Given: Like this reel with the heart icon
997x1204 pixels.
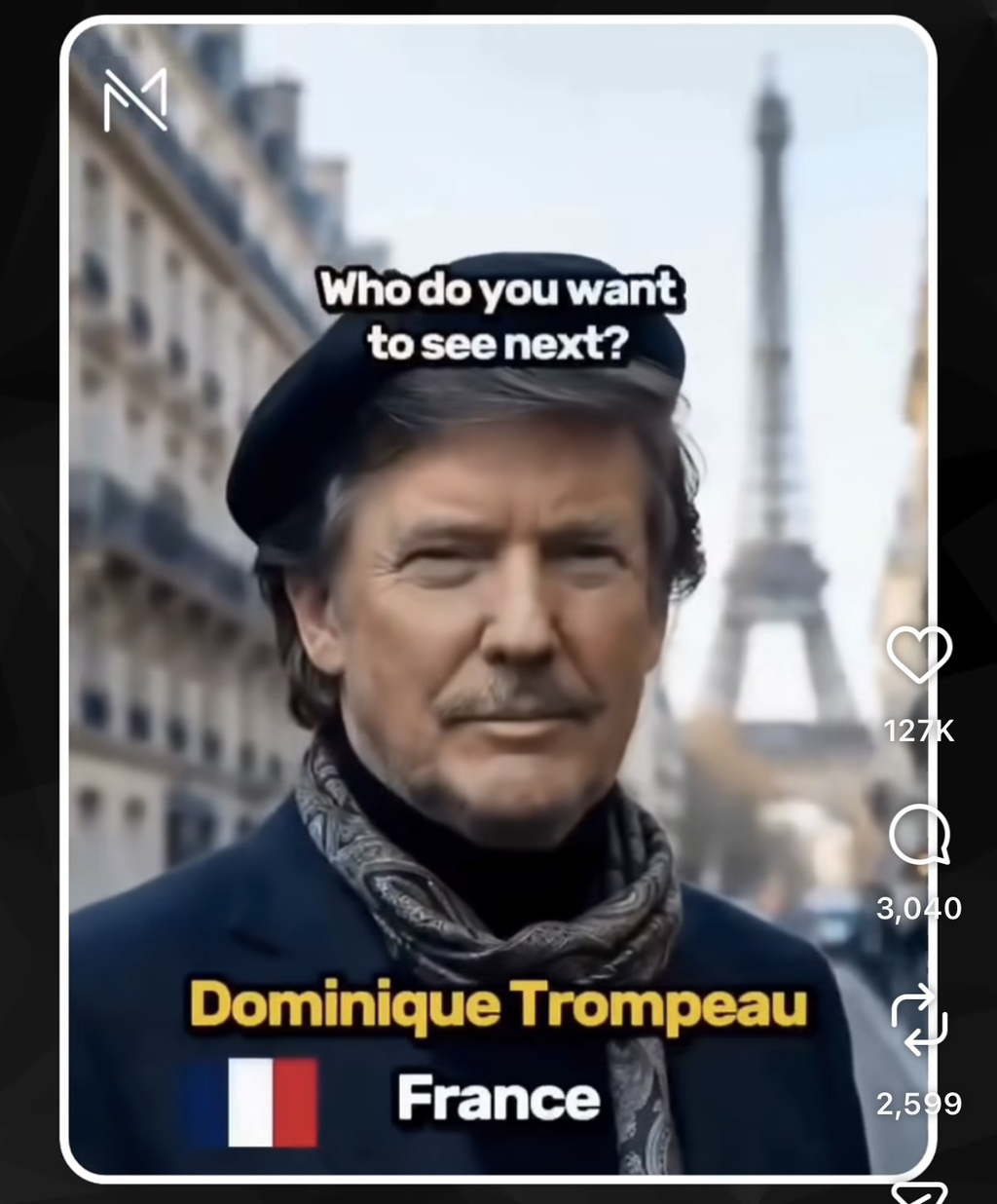Looking at the screenshot, I should pos(919,655).
